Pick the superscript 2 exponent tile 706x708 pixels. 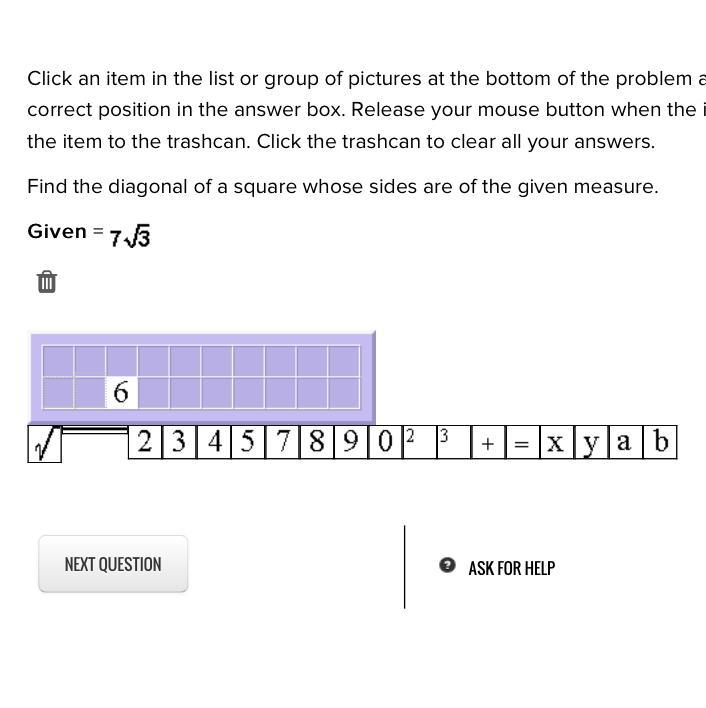420,442
